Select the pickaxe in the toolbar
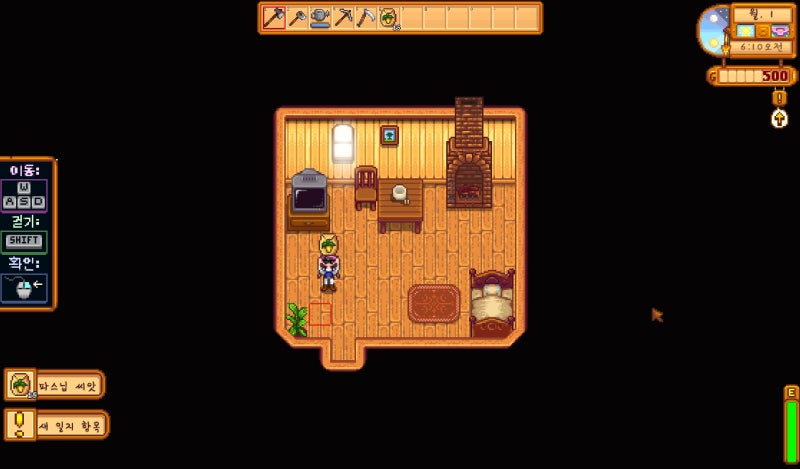 (x=343, y=17)
